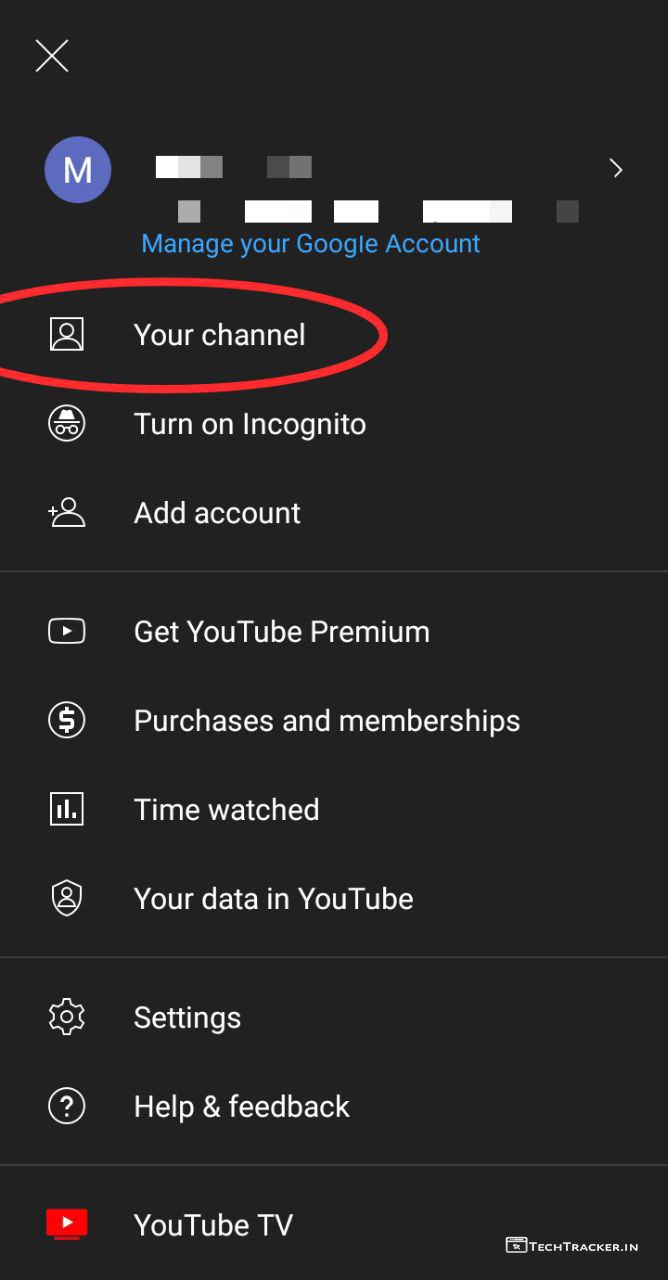
Task: Launch YouTube TV
Action: click(213, 1225)
